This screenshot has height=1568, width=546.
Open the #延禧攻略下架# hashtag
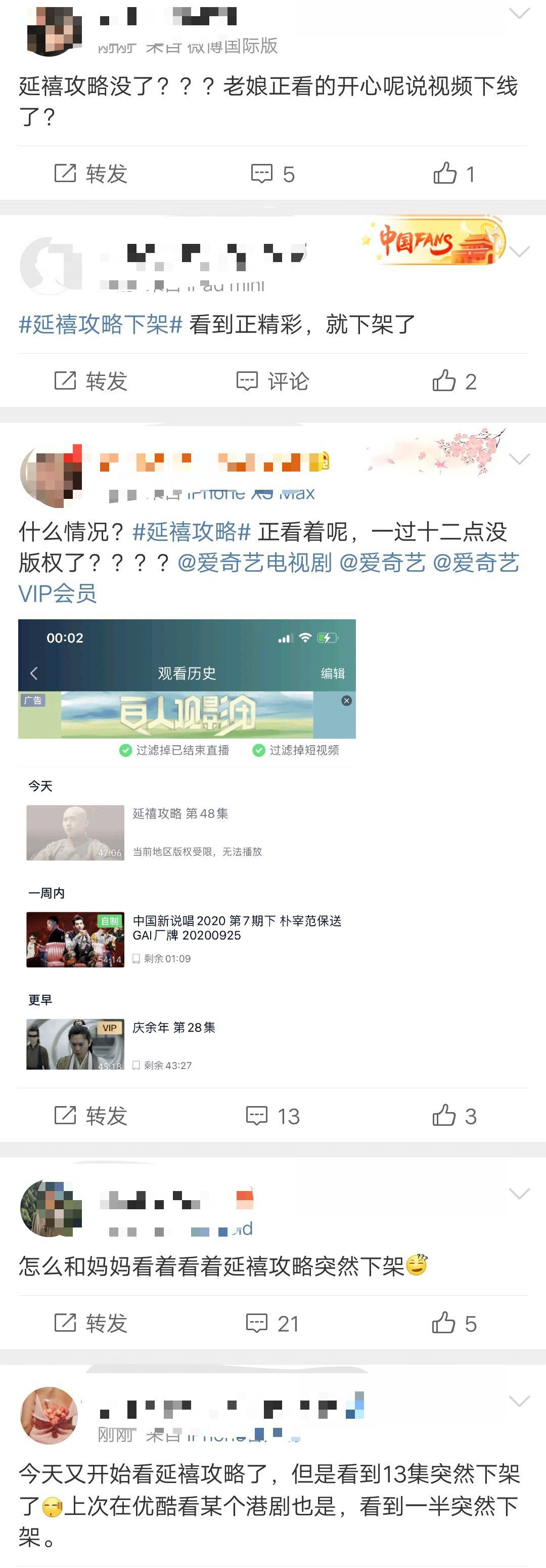(100, 324)
